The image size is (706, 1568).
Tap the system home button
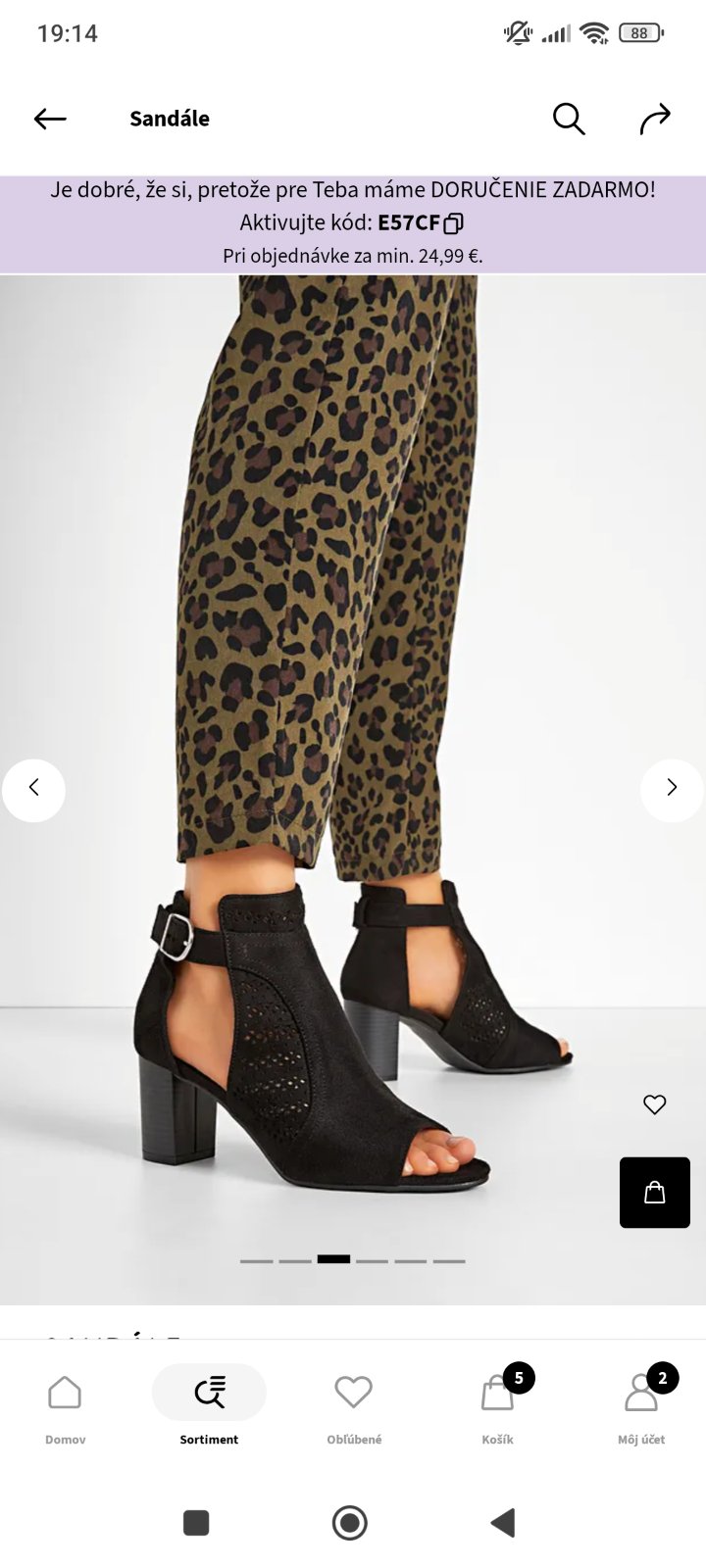[x=350, y=1522]
